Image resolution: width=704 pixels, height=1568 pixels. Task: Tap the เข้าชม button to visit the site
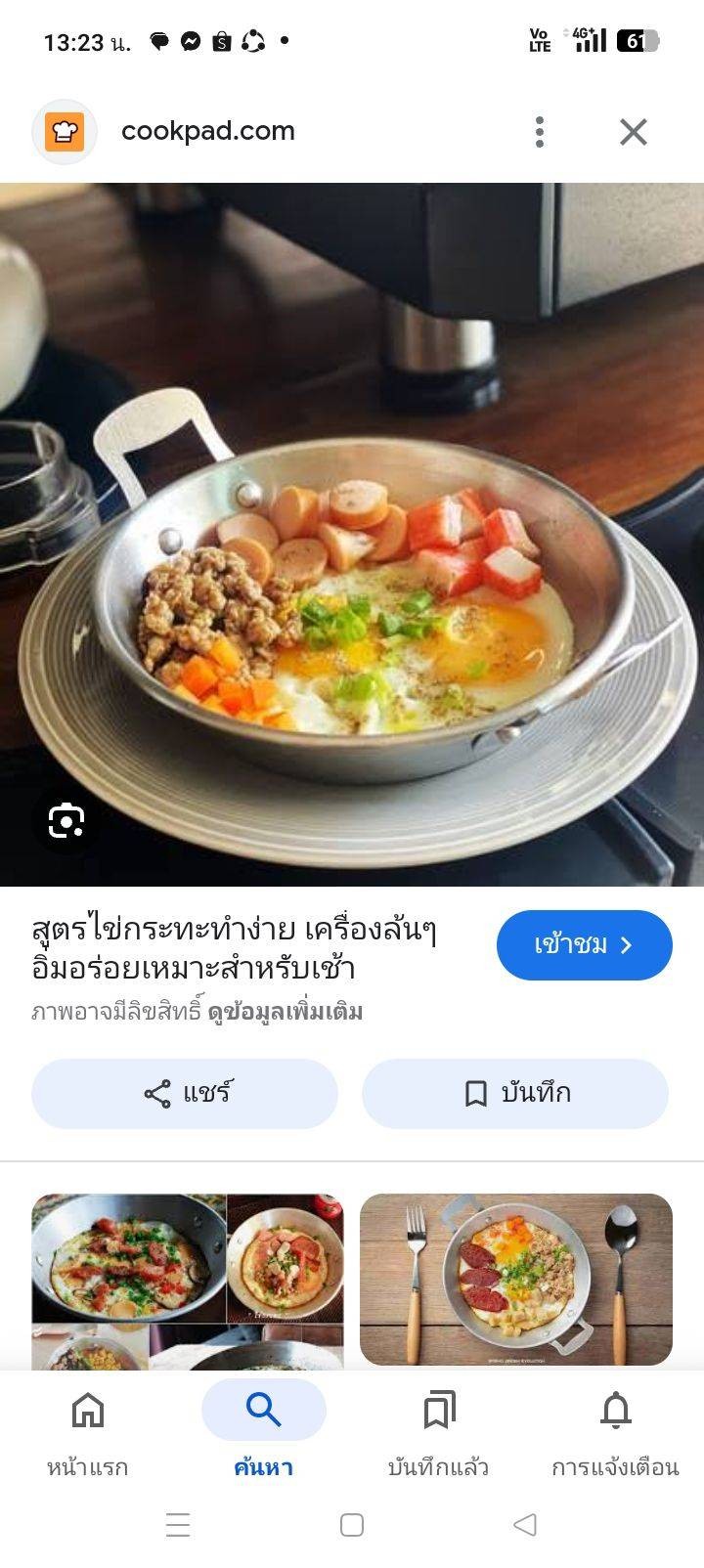[x=584, y=945]
